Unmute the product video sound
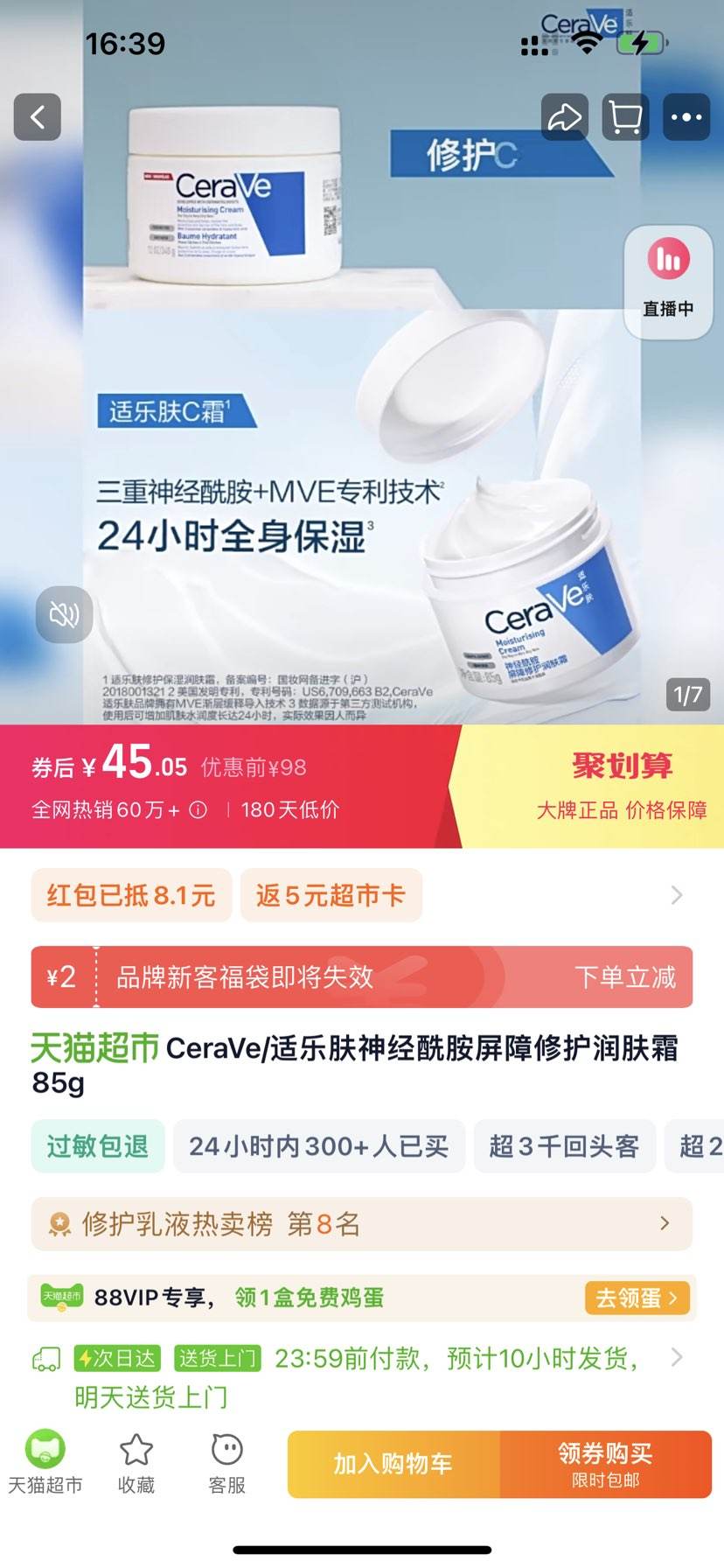 (x=63, y=614)
